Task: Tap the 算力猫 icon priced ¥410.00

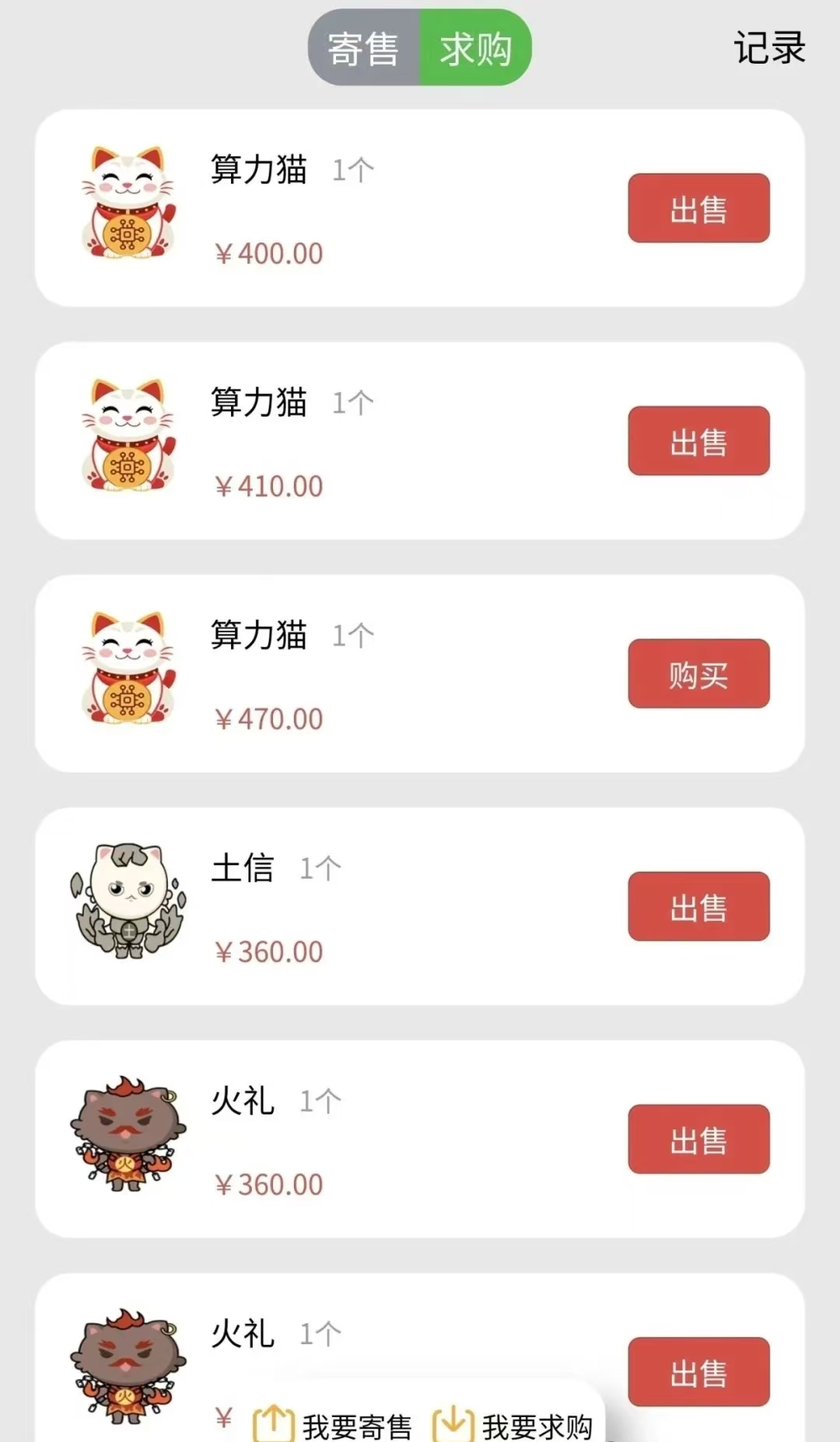Action: coord(127,437)
